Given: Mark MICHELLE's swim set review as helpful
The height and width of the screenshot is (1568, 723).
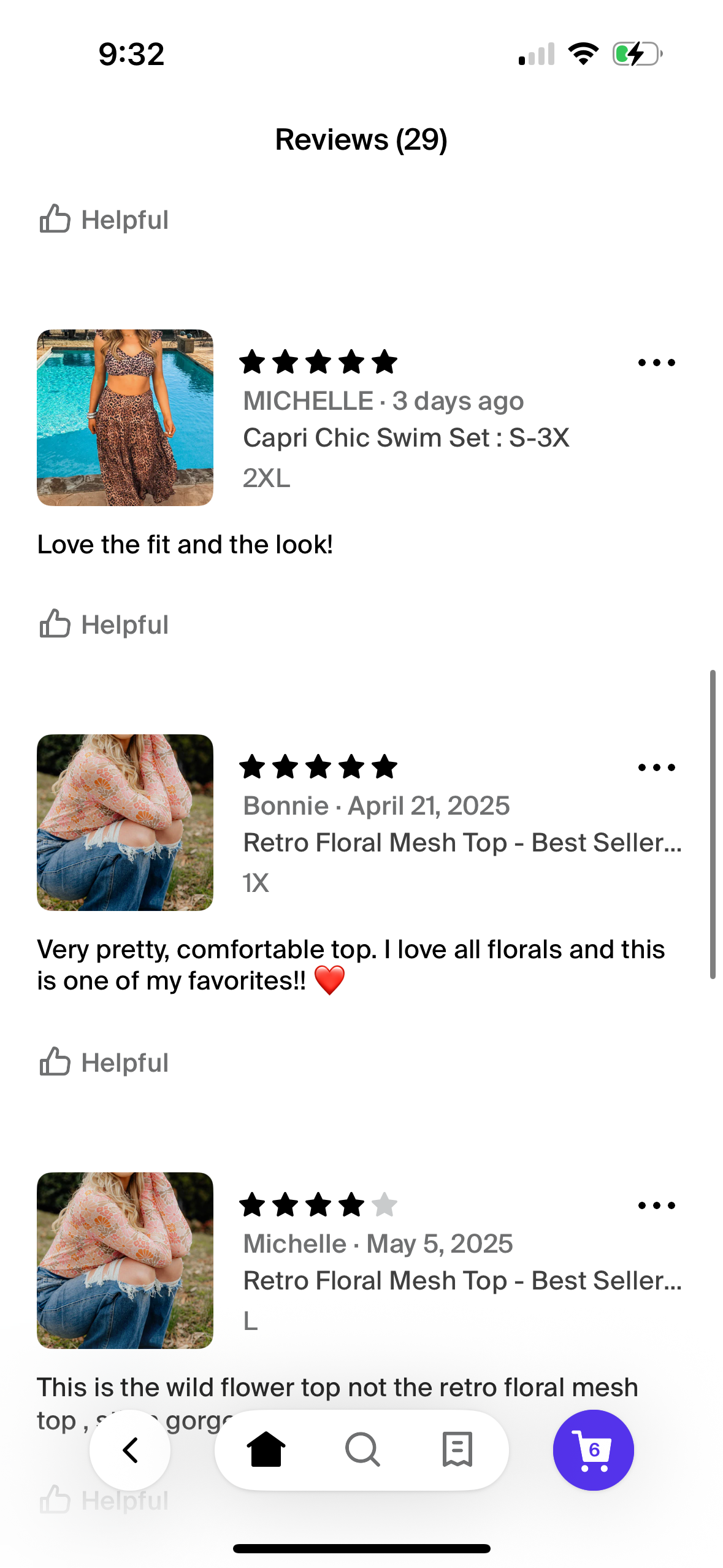Looking at the screenshot, I should coord(104,625).
